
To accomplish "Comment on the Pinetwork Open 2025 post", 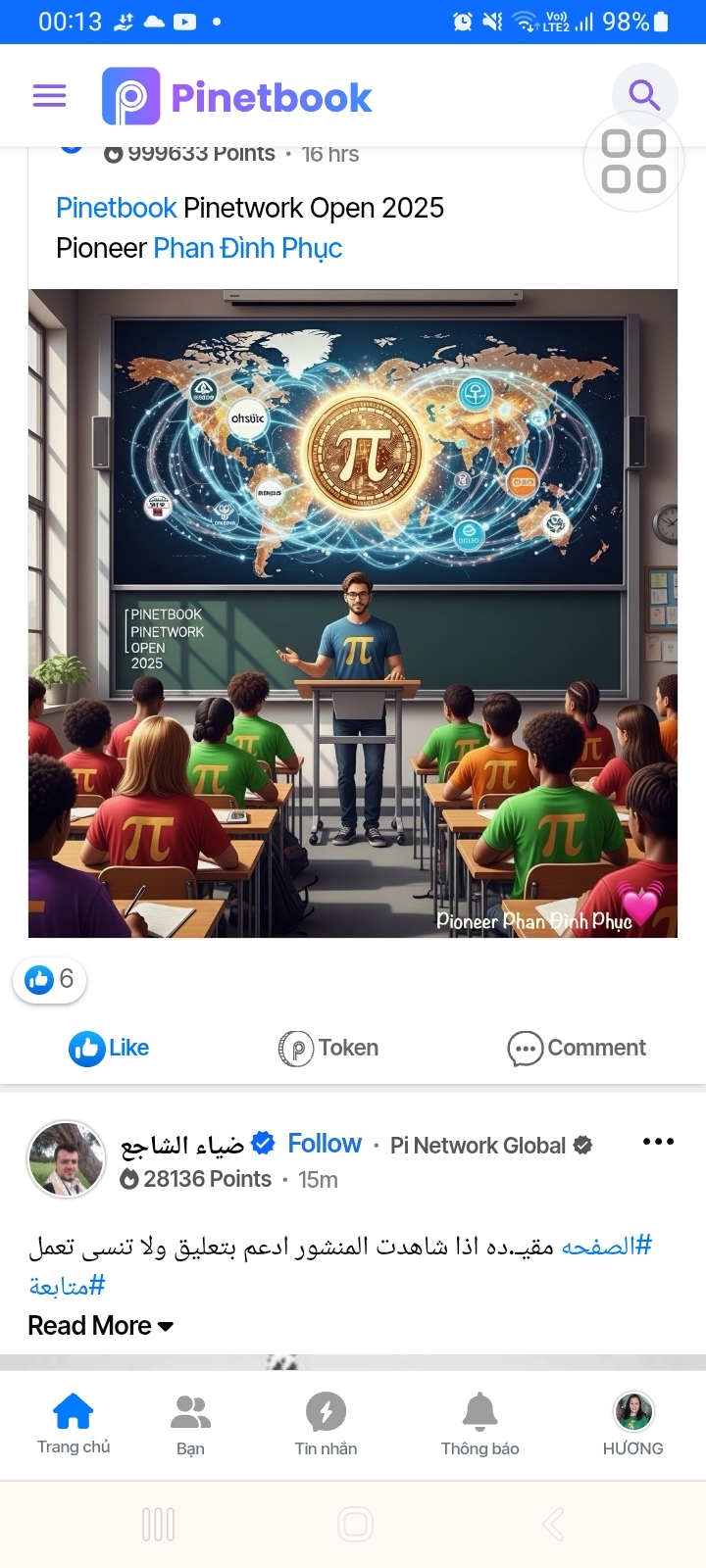I will point(577,1048).
